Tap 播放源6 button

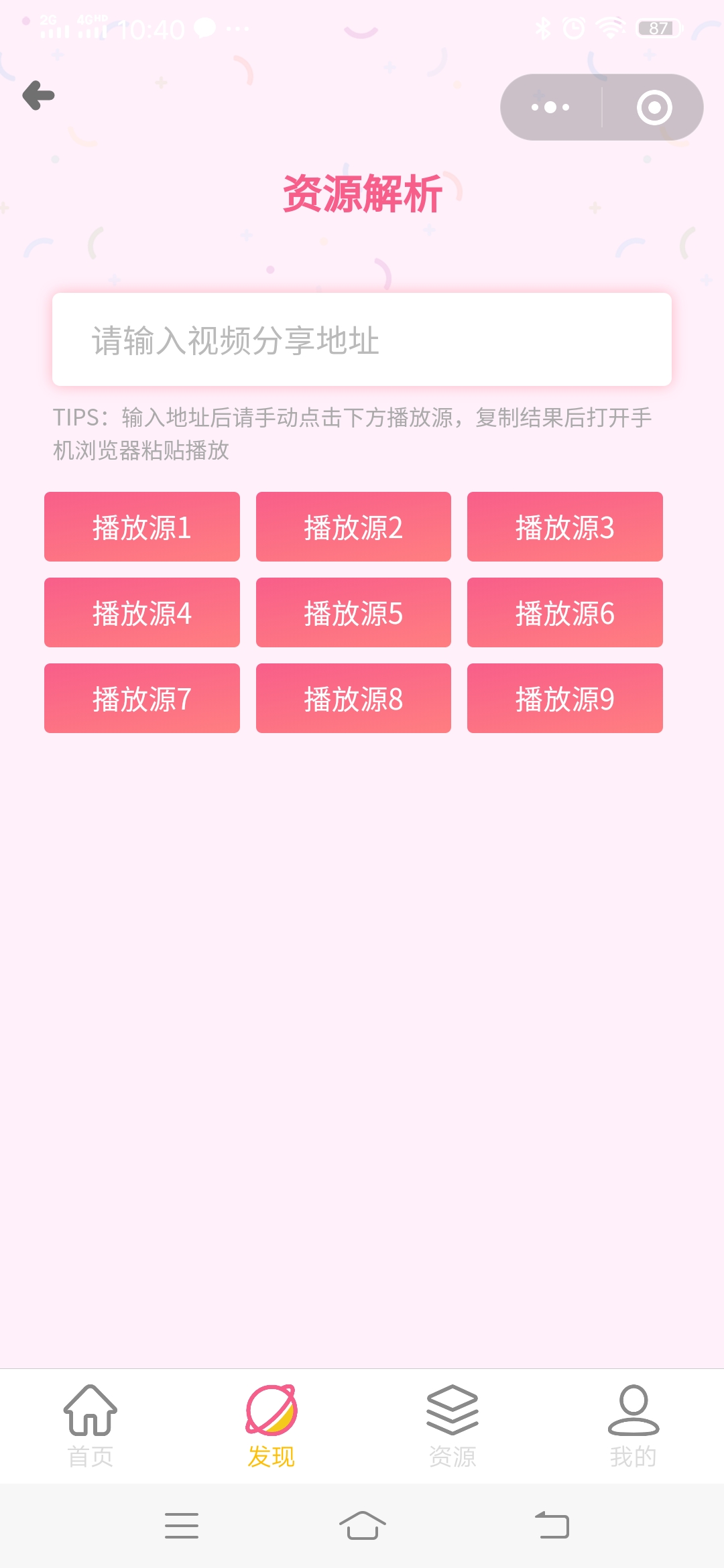[x=565, y=612]
